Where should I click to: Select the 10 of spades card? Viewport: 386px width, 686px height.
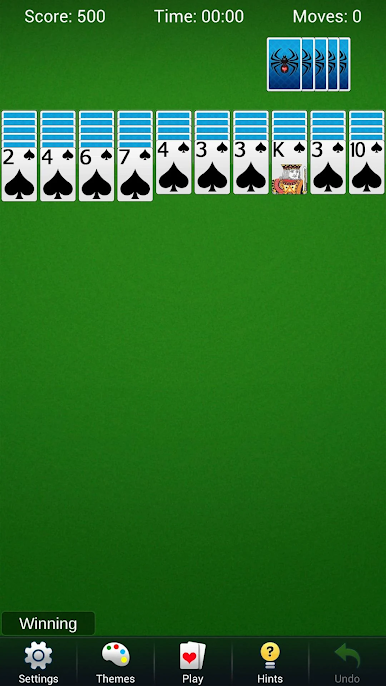(x=367, y=167)
